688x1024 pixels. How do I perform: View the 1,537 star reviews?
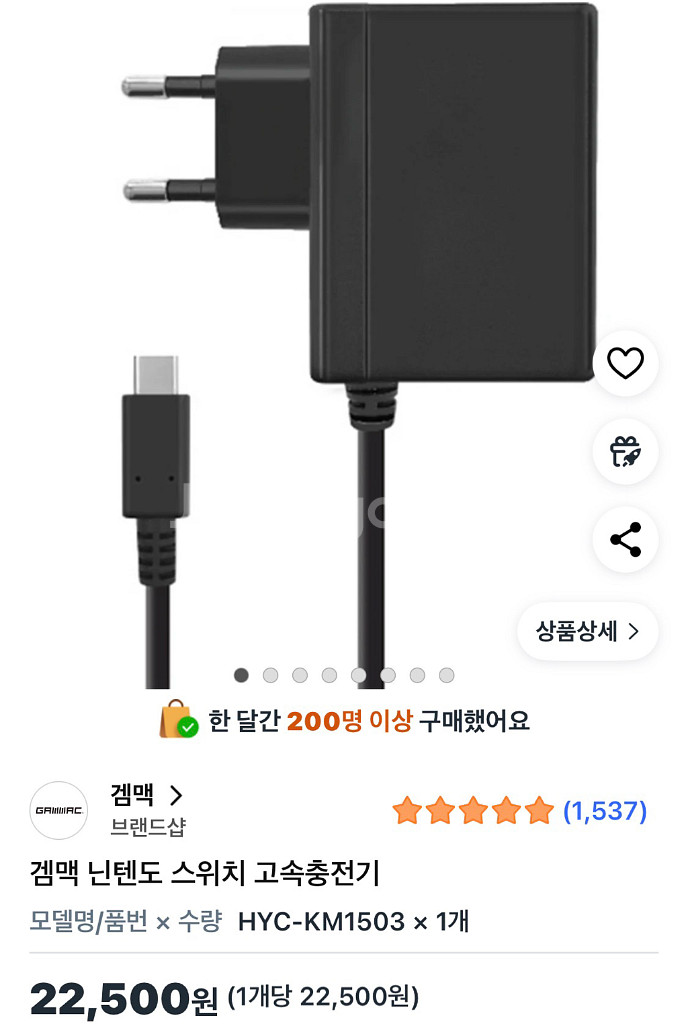pos(520,810)
